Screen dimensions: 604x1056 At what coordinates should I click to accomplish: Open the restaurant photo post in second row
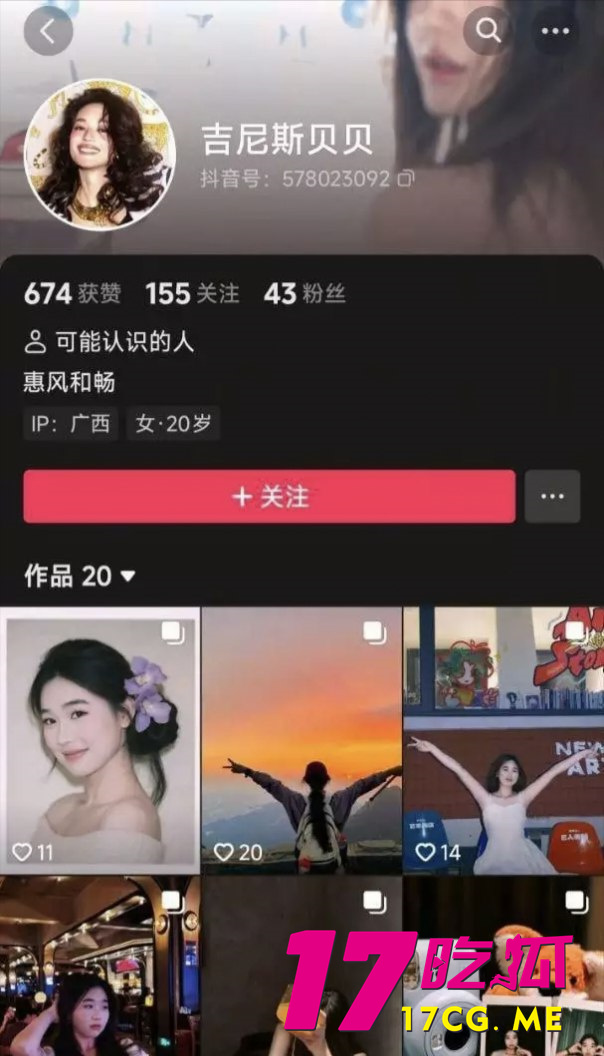(100, 965)
